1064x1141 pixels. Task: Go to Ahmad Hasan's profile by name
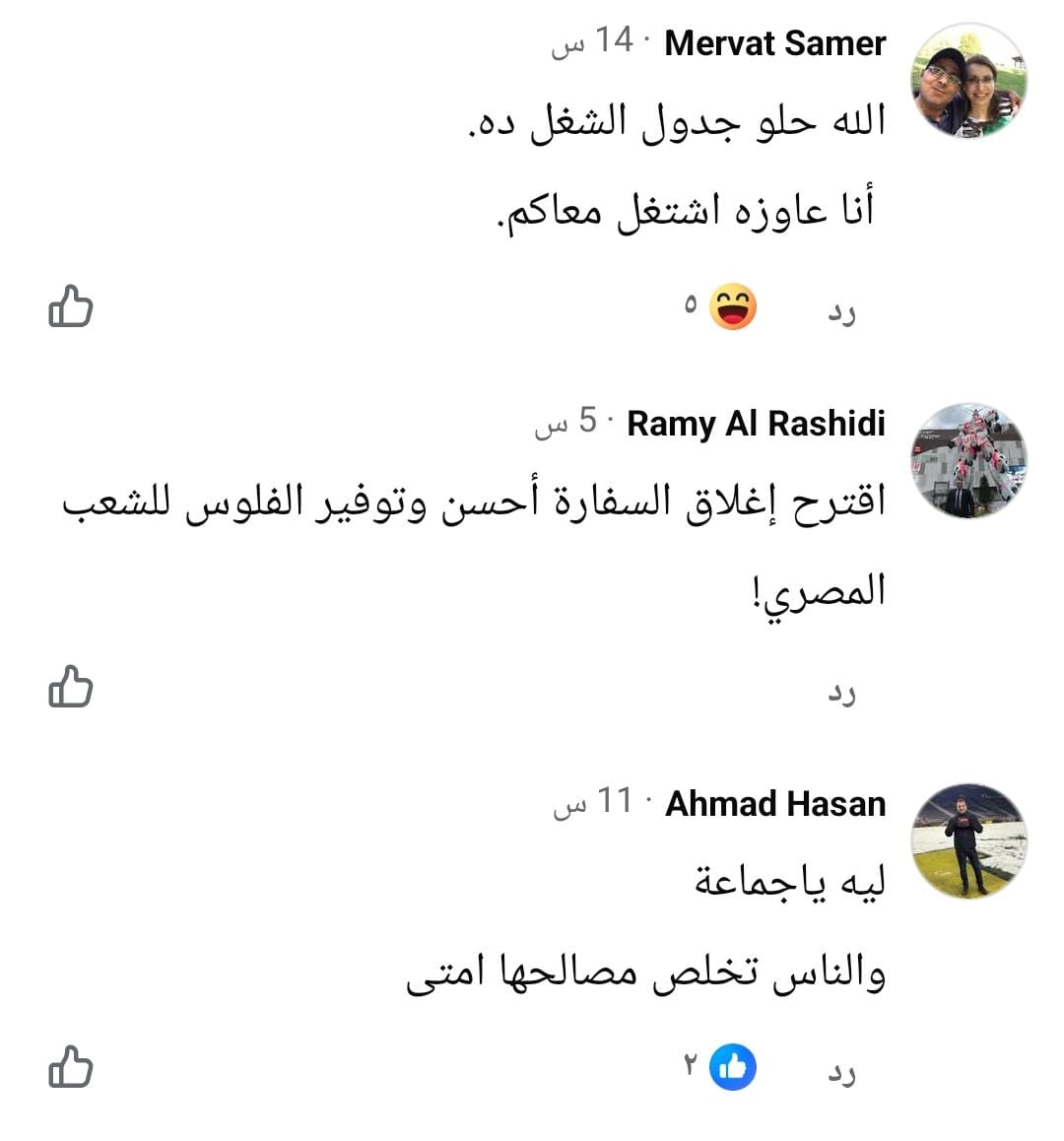pos(774,804)
